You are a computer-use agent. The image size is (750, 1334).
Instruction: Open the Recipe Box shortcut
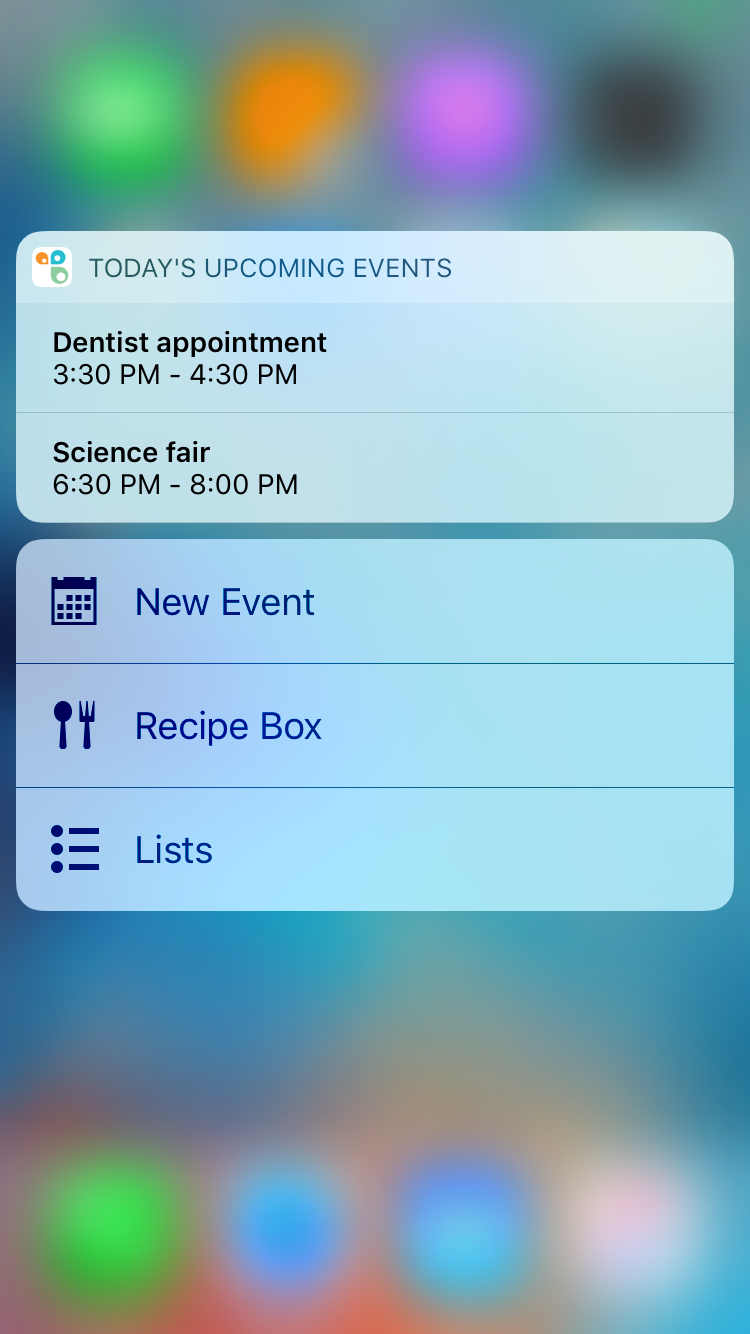375,726
